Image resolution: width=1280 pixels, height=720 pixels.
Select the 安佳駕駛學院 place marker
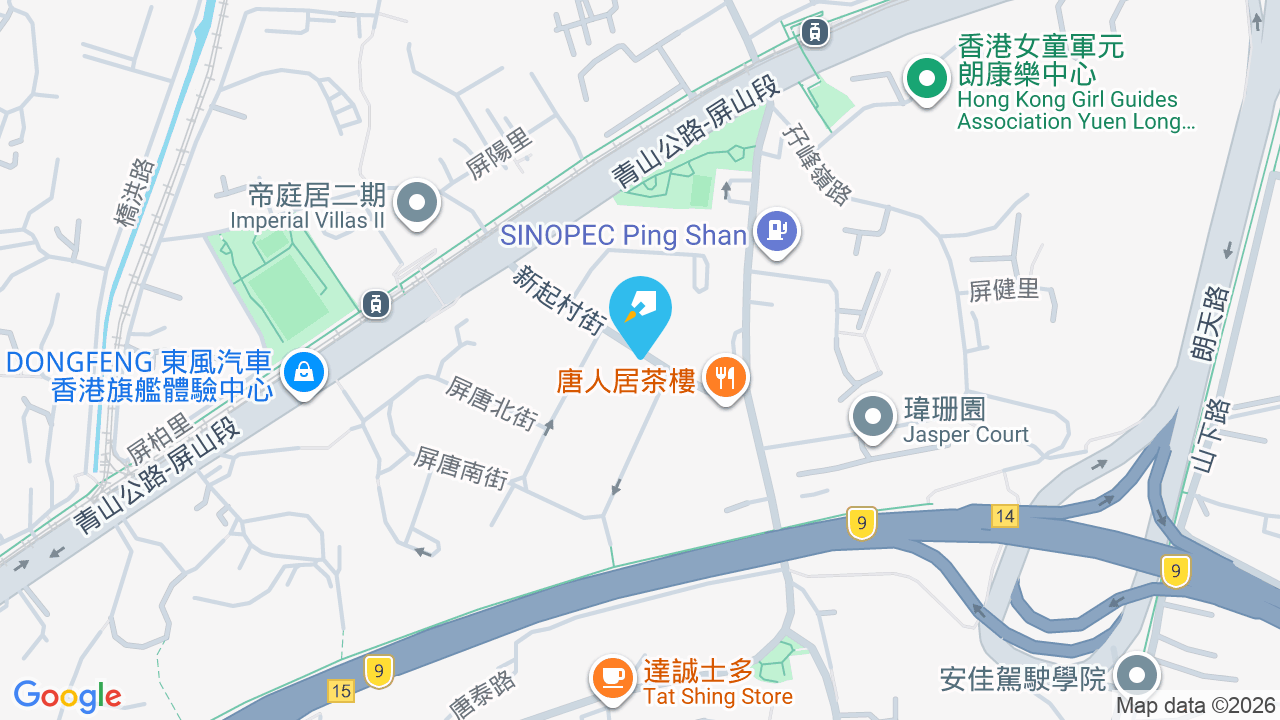pyautogui.click(x=1137, y=675)
